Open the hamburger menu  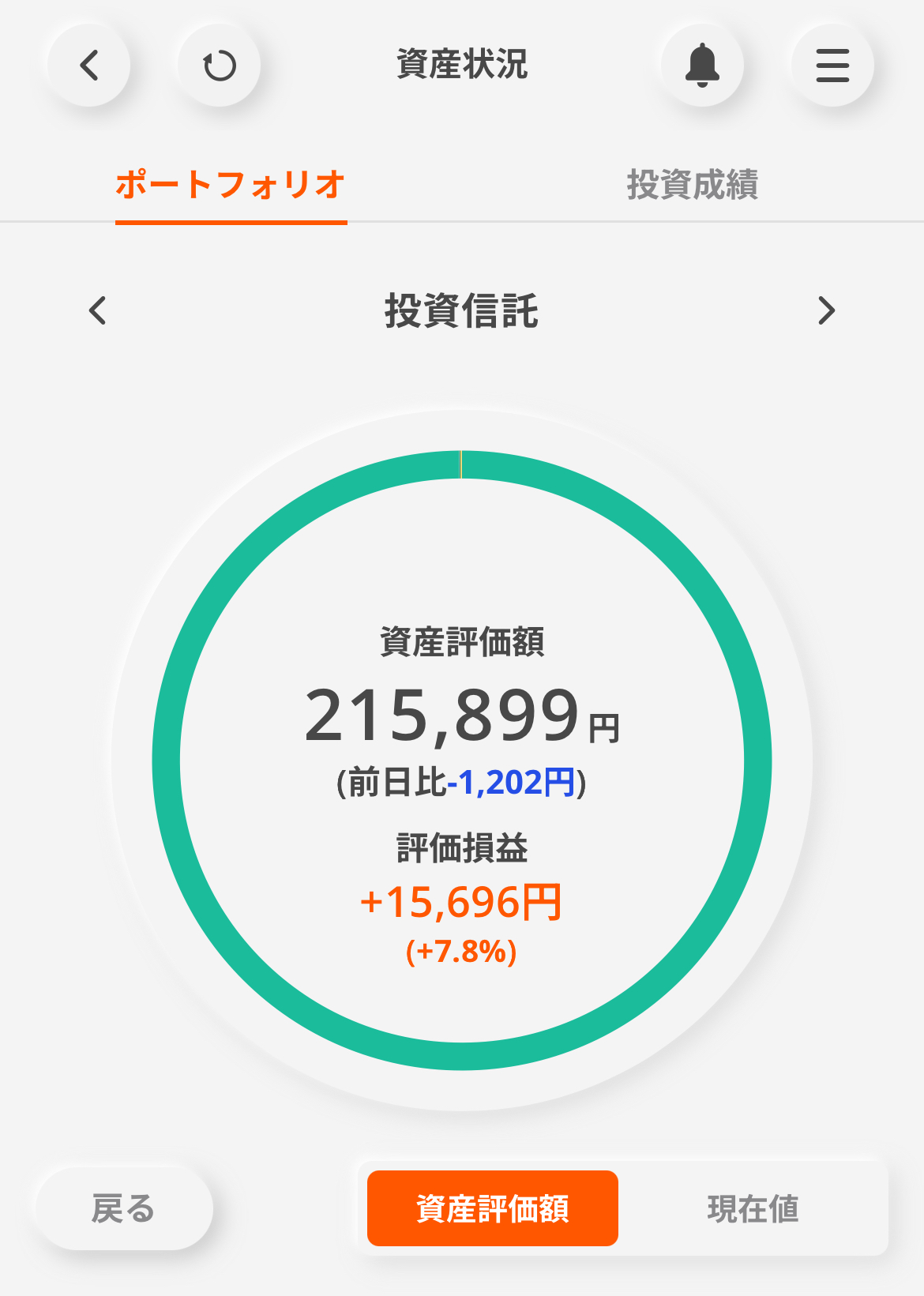point(832,66)
